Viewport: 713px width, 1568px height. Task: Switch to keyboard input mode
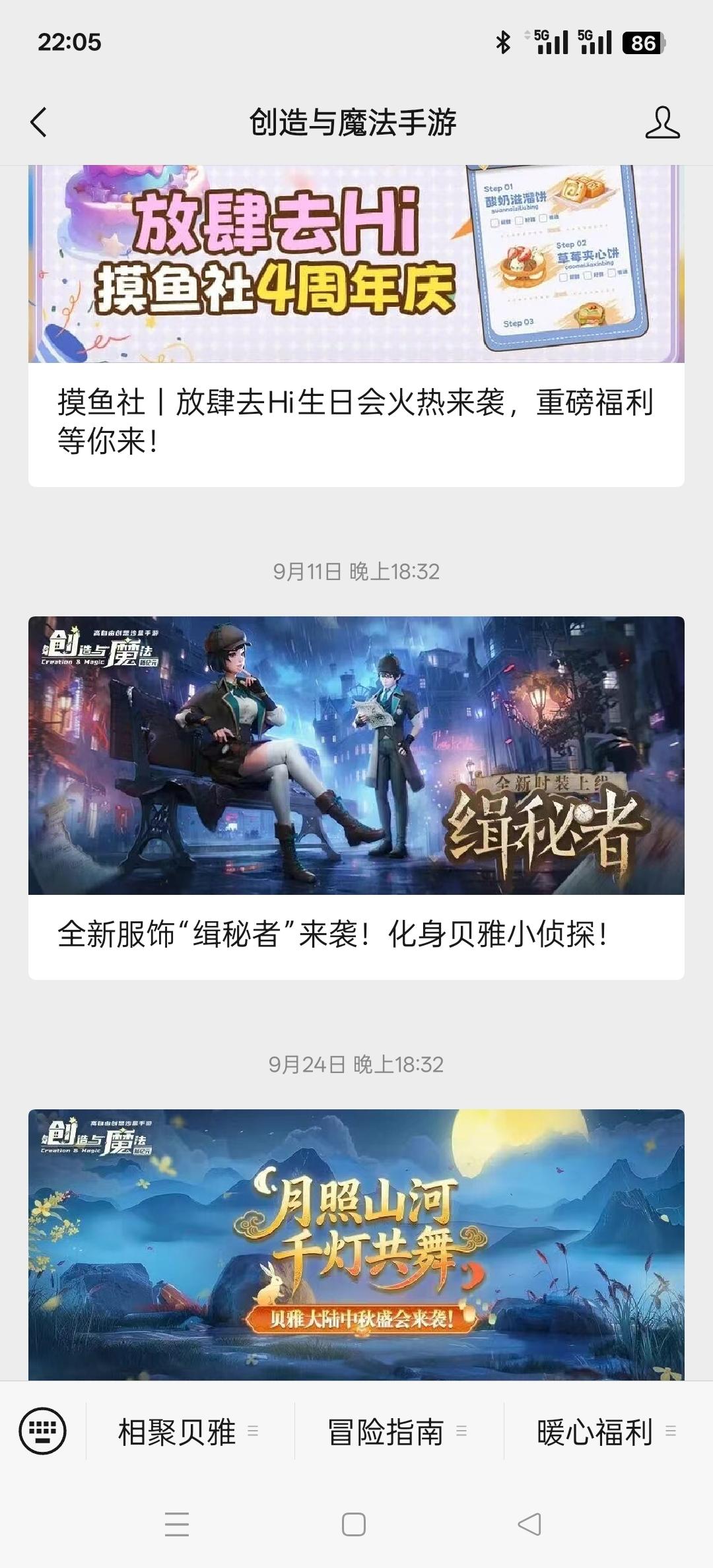coord(43,1431)
